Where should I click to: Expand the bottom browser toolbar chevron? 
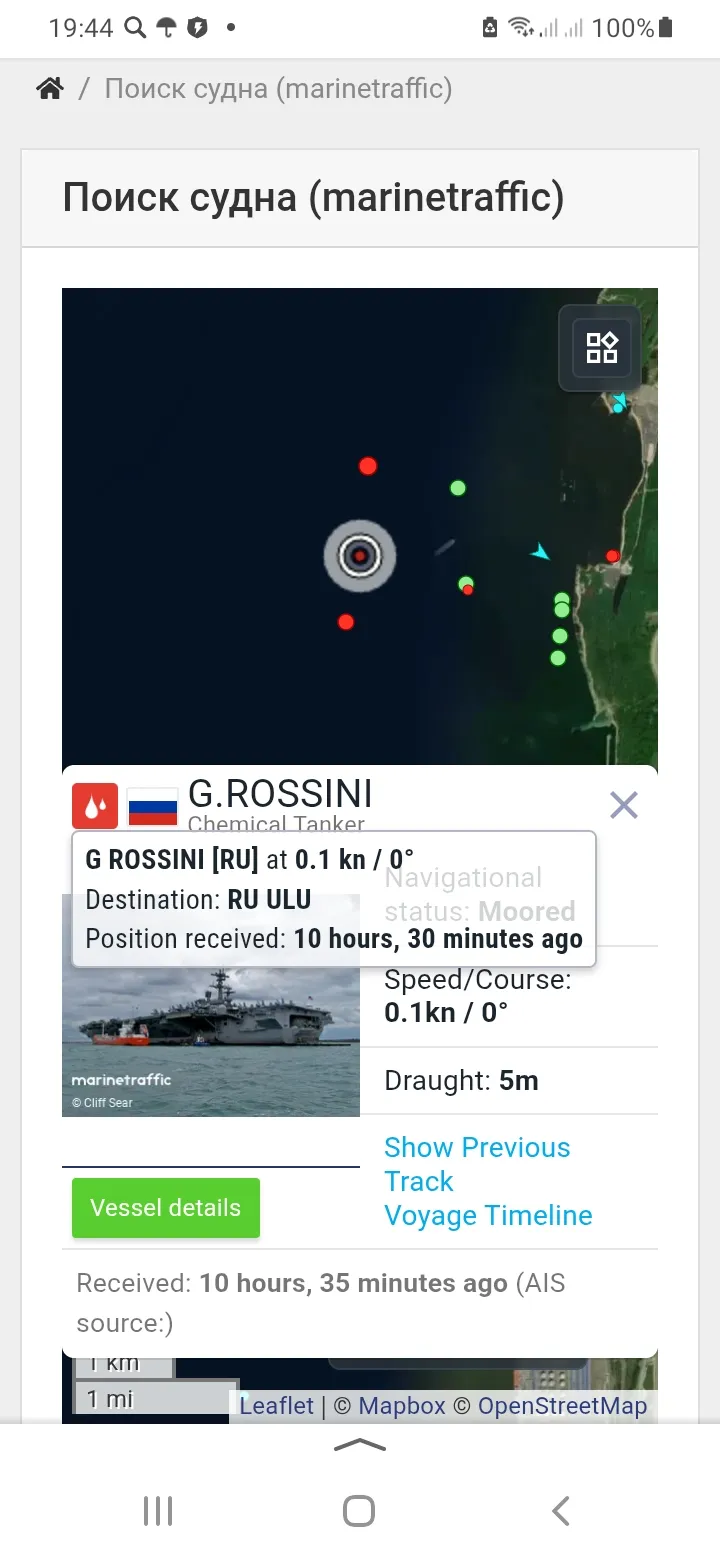[x=360, y=1445]
